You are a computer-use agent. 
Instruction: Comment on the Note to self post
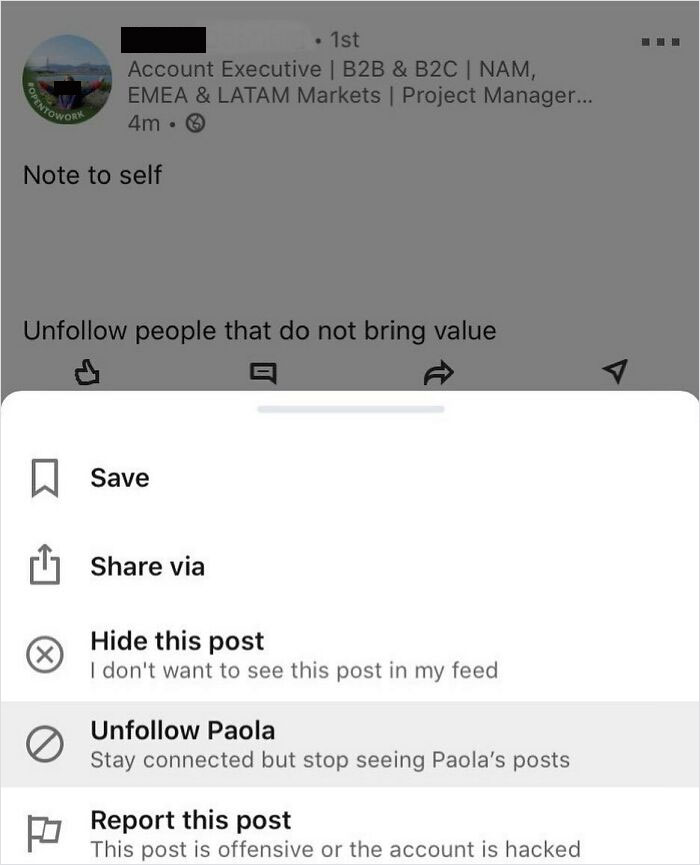click(x=262, y=373)
